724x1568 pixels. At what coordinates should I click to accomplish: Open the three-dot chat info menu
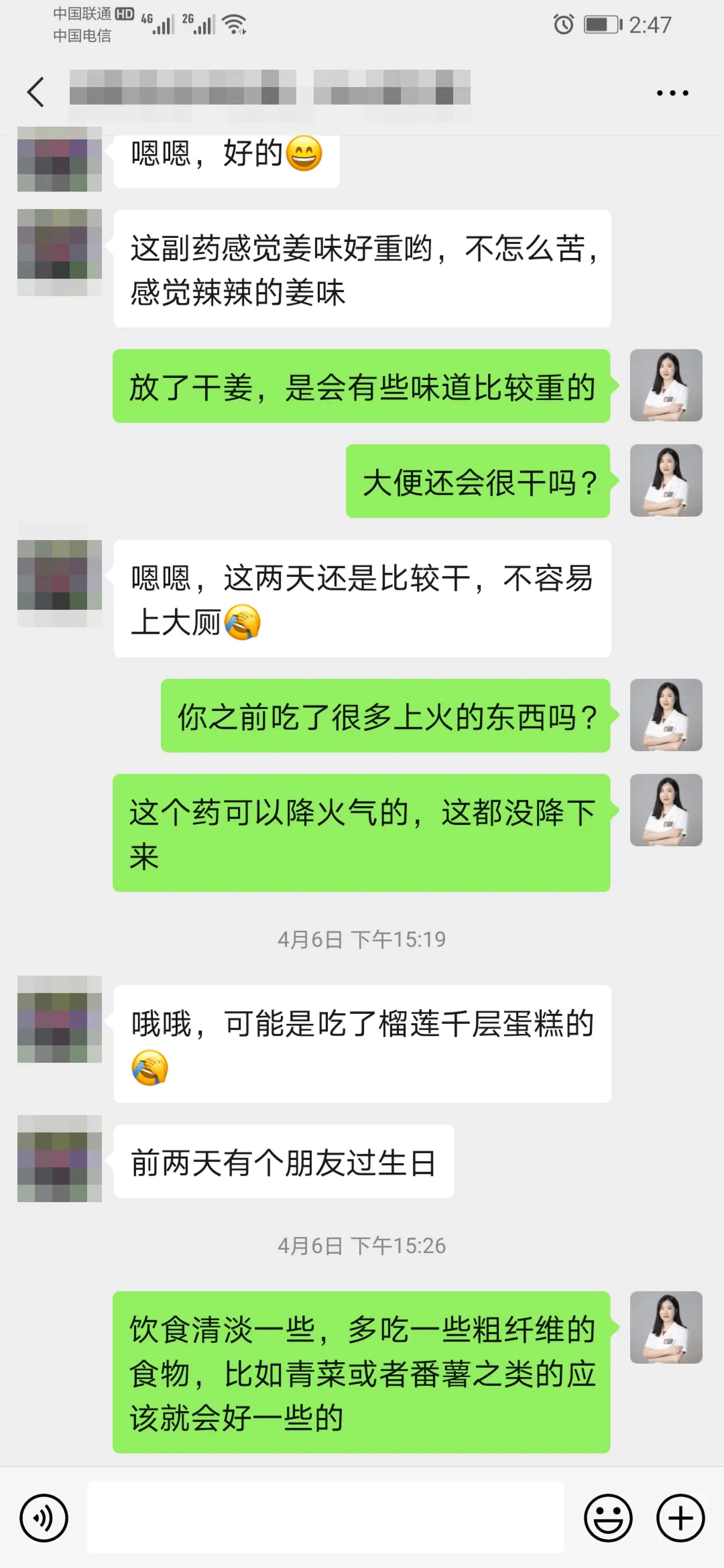click(672, 93)
